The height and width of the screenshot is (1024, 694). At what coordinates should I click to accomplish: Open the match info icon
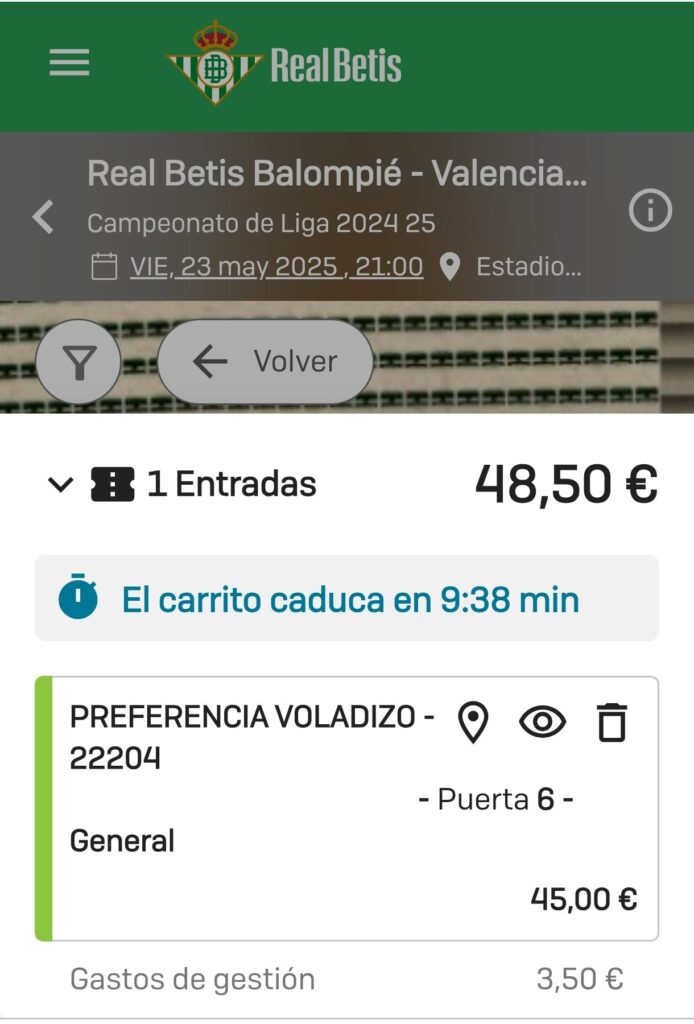tap(650, 211)
